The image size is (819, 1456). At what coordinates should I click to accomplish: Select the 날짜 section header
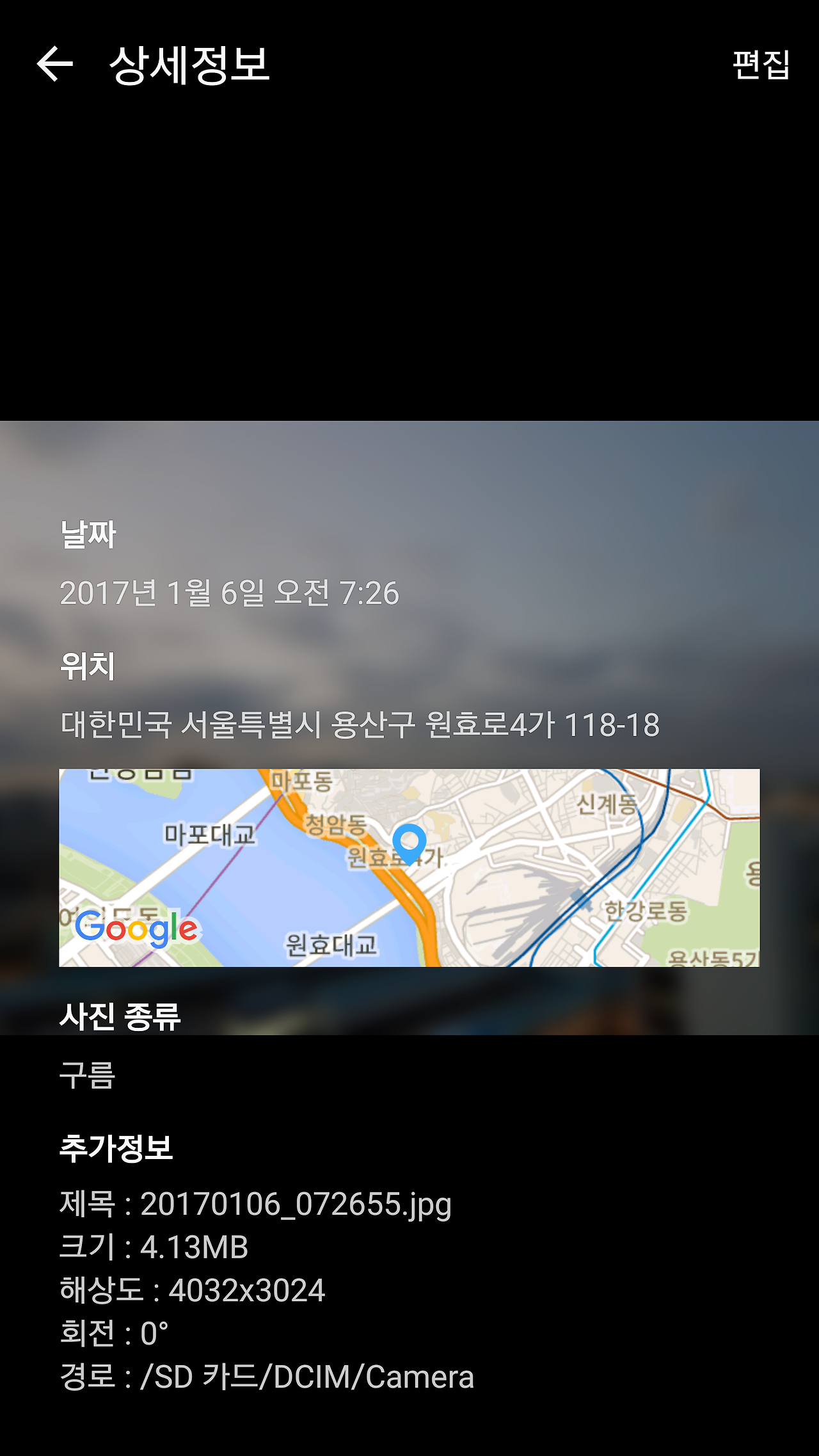coord(86,536)
